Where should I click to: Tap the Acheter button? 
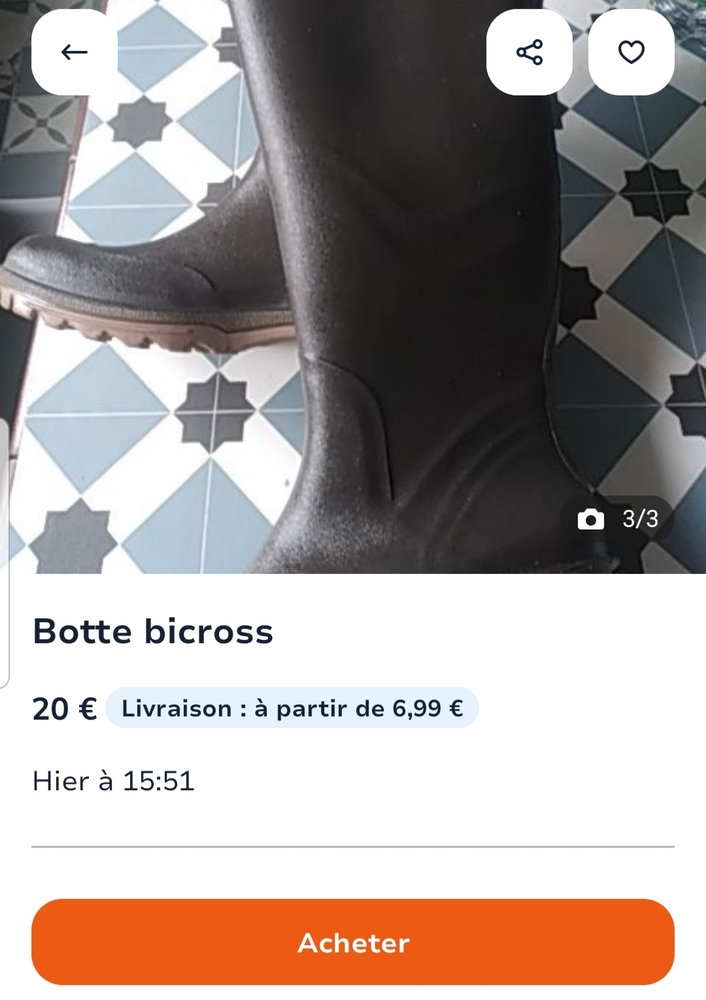point(353,942)
